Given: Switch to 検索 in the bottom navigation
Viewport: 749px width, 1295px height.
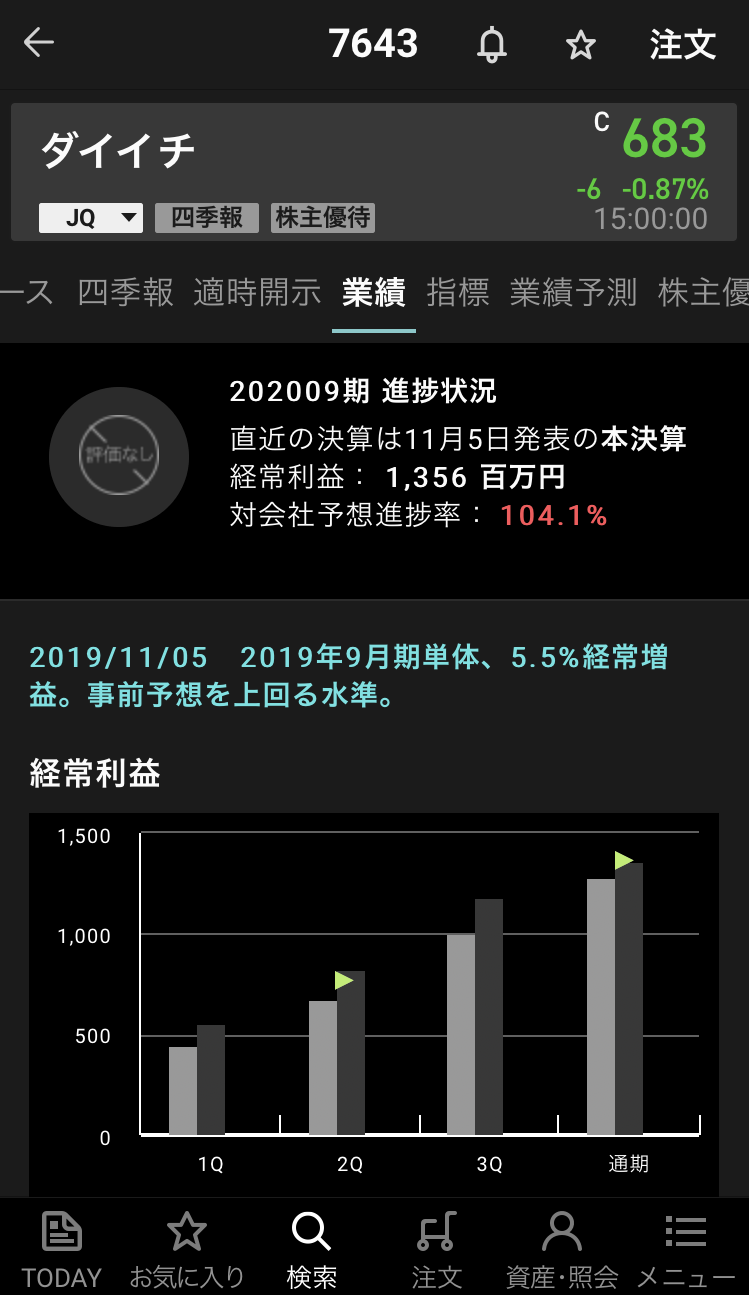Looking at the screenshot, I should [x=311, y=1247].
